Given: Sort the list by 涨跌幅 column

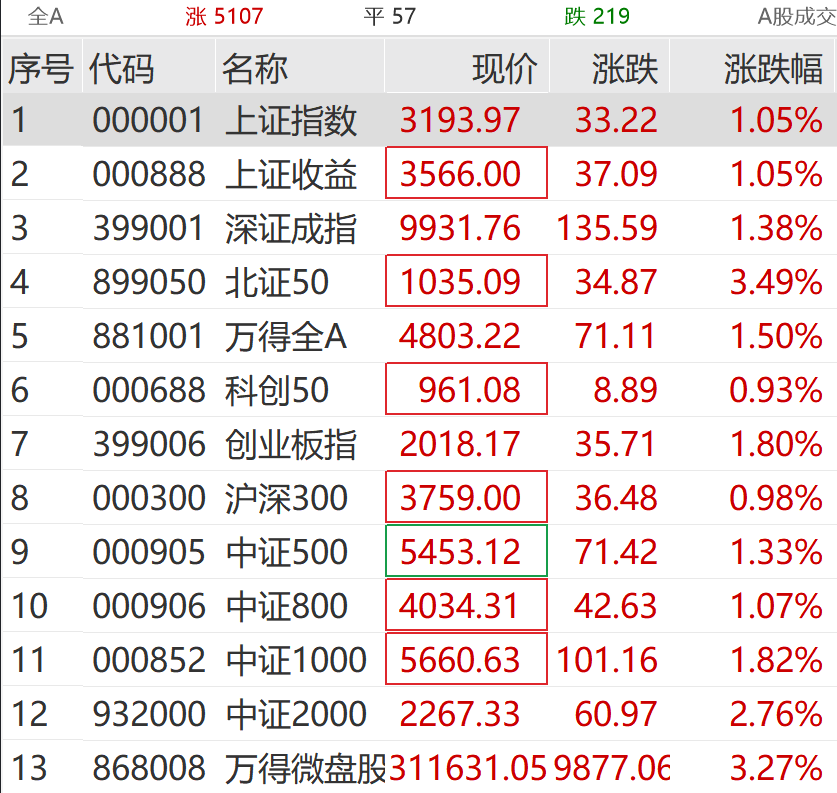Looking at the screenshot, I should [773, 69].
